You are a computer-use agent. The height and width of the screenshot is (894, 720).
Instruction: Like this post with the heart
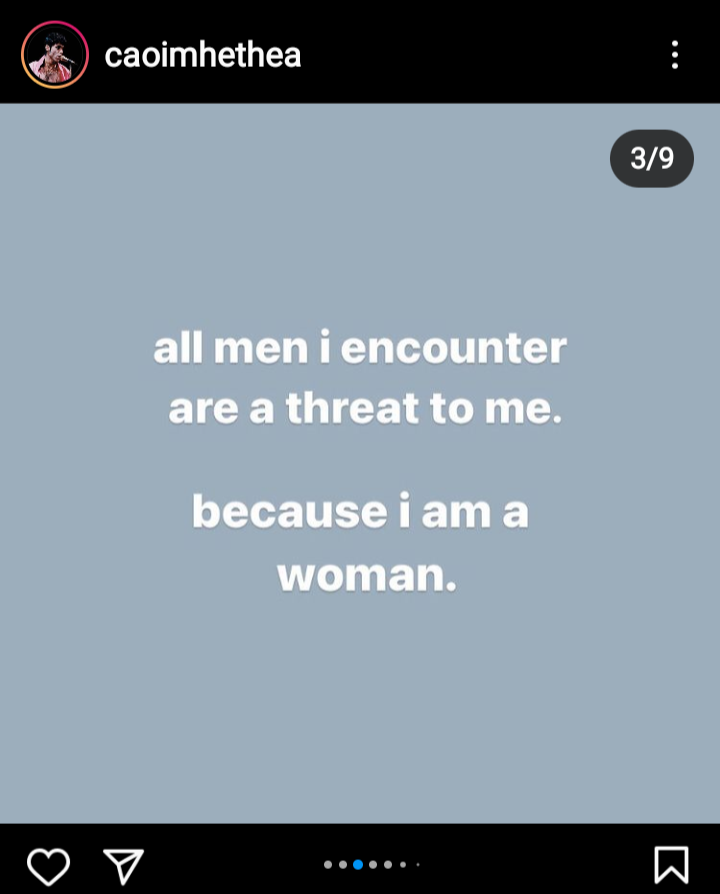(x=48, y=865)
